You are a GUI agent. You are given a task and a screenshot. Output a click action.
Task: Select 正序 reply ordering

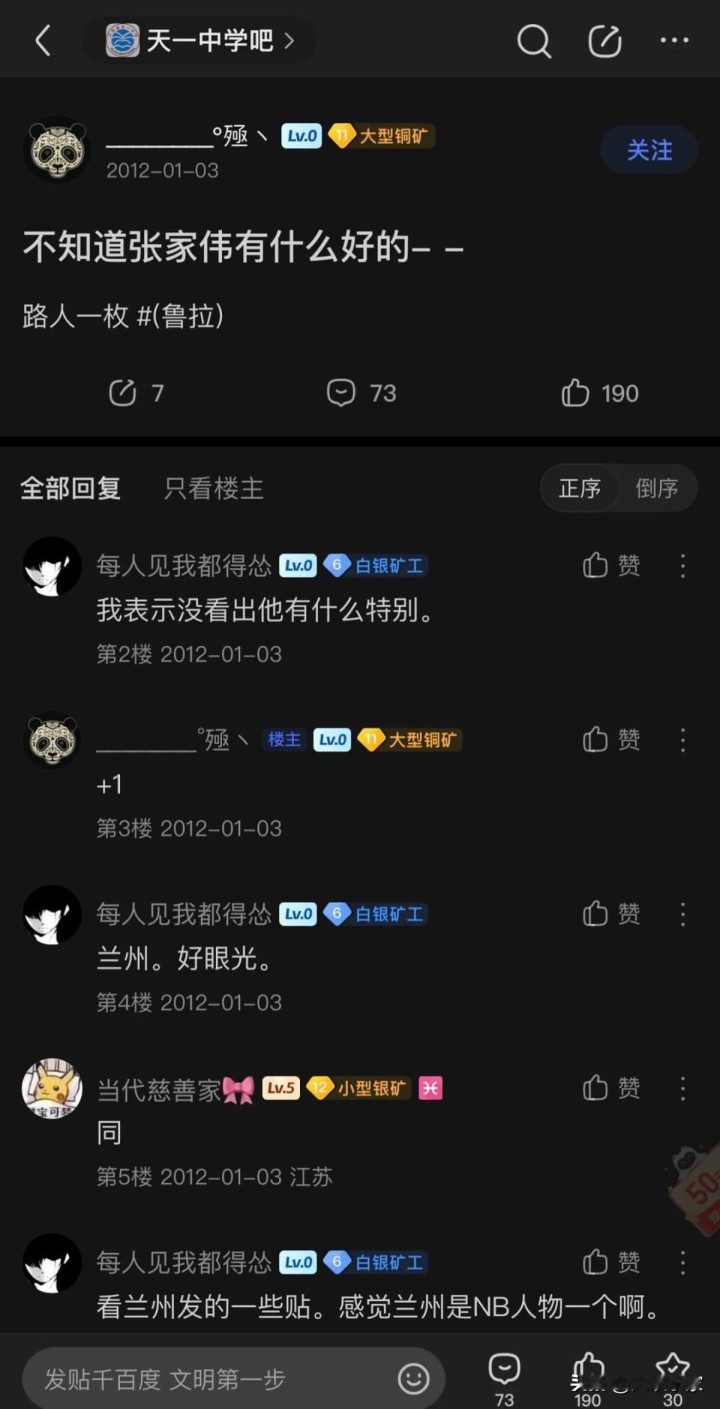pyautogui.click(x=580, y=488)
